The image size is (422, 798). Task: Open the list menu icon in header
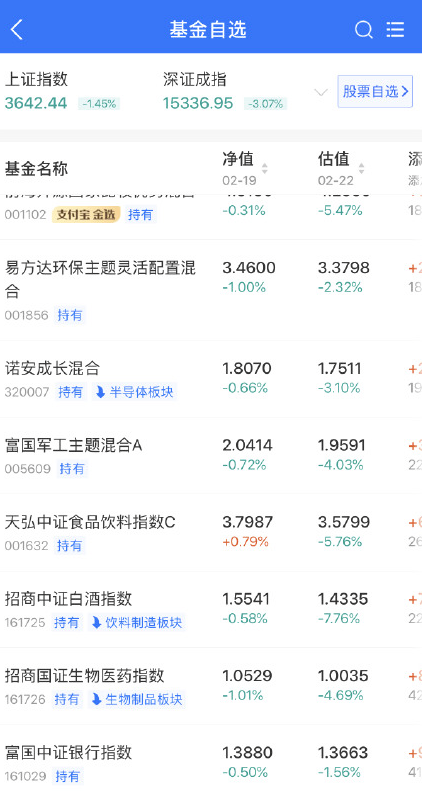point(395,30)
